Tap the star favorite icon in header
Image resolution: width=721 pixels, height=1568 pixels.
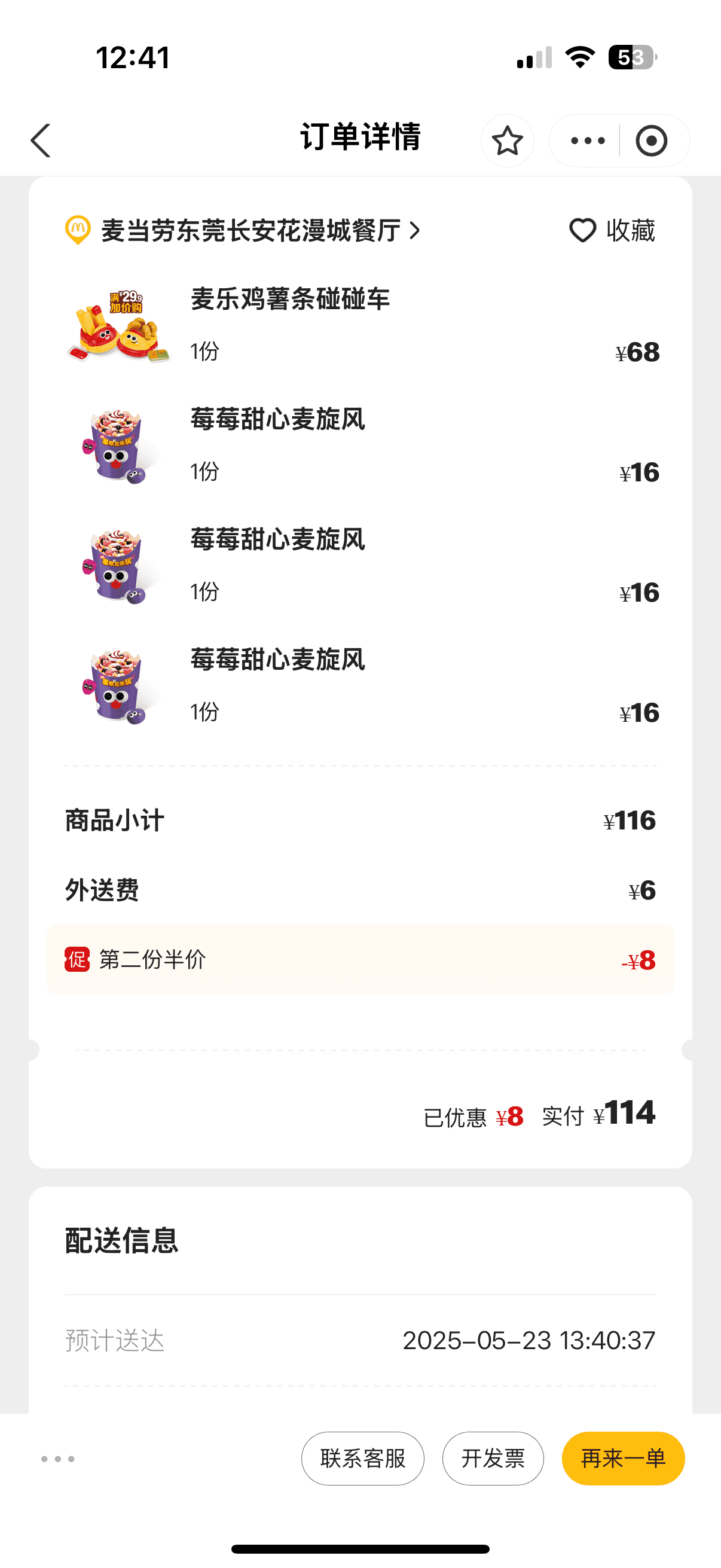507,141
